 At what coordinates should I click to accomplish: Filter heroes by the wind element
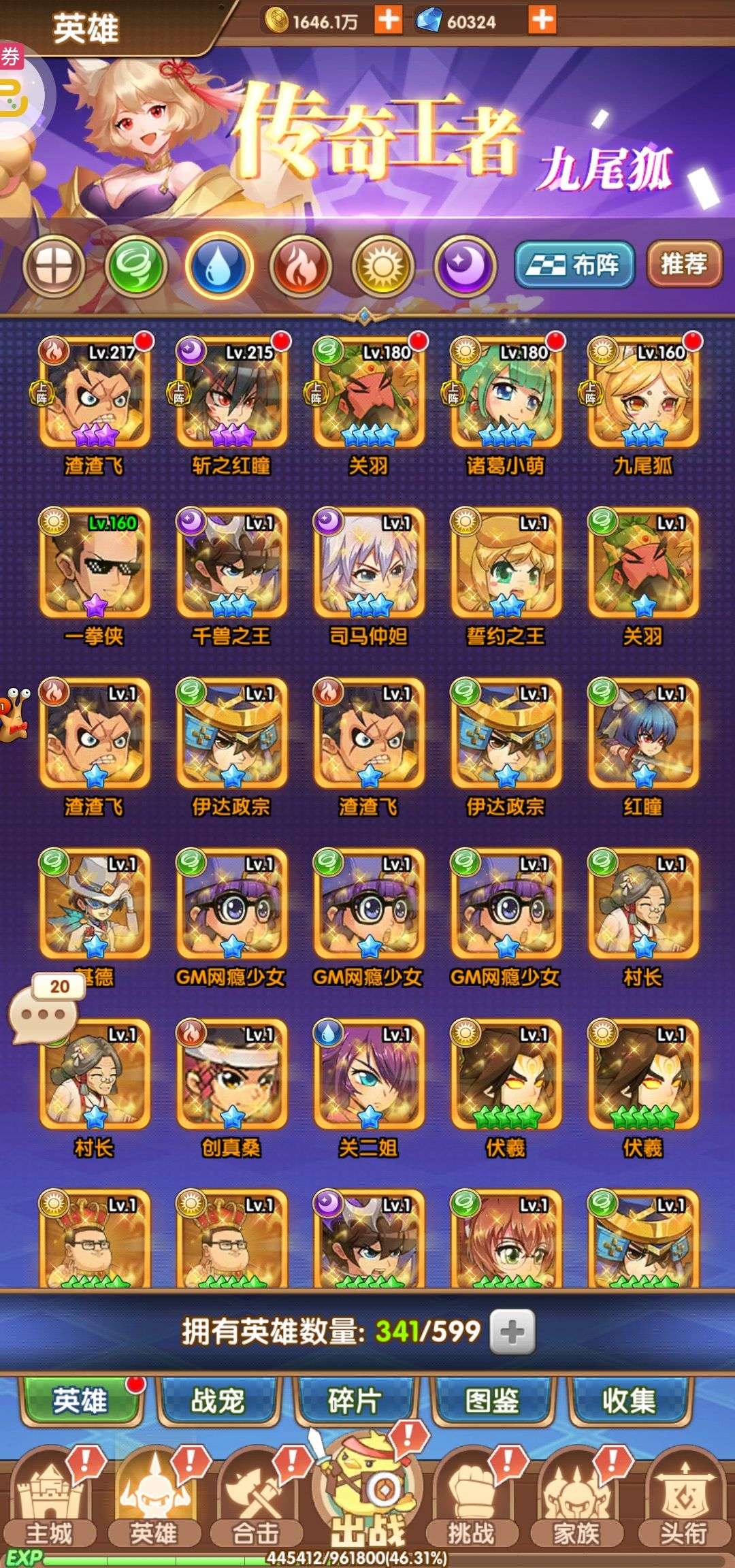[x=136, y=266]
